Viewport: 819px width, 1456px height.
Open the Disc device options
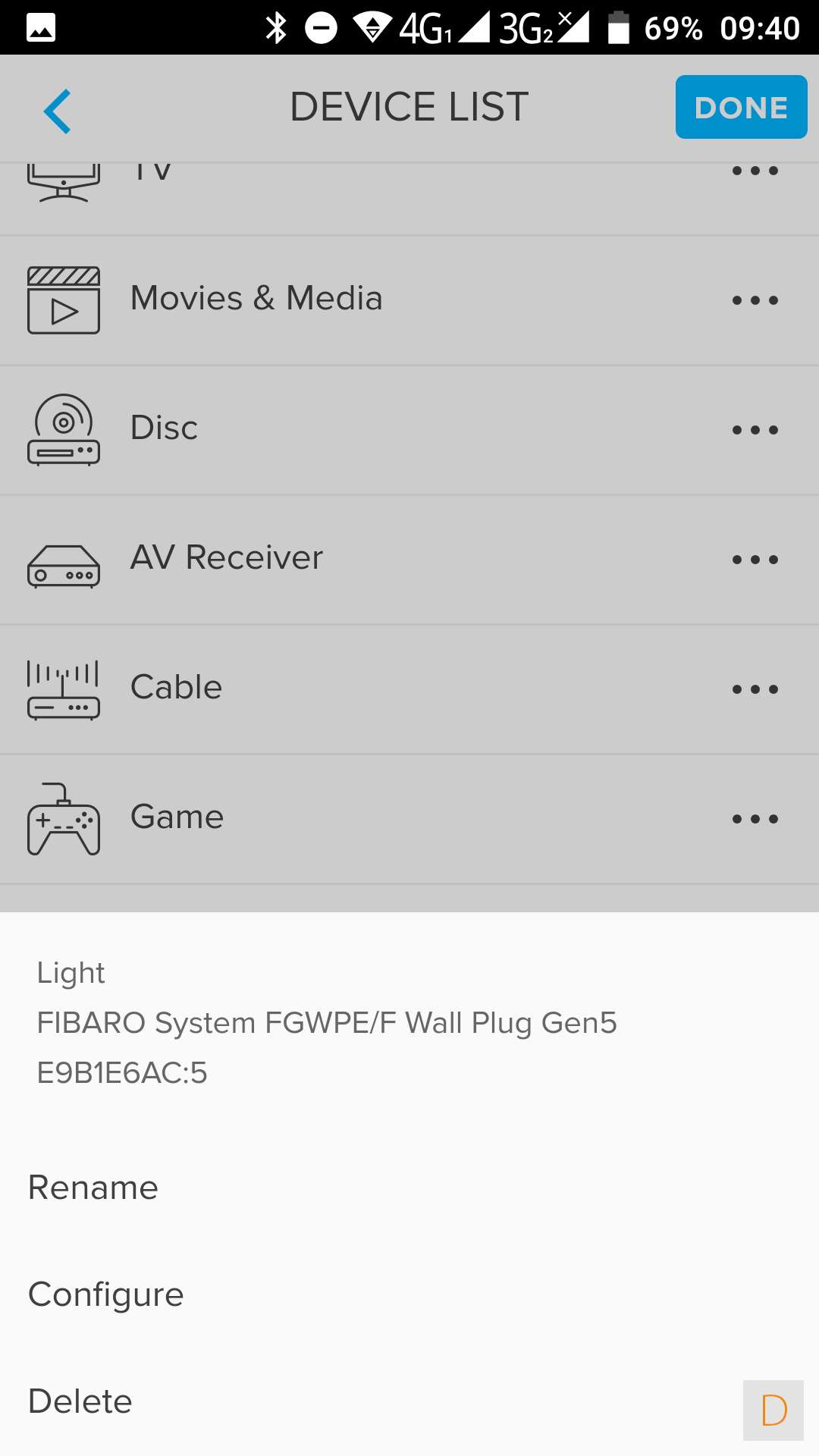pos(755,430)
